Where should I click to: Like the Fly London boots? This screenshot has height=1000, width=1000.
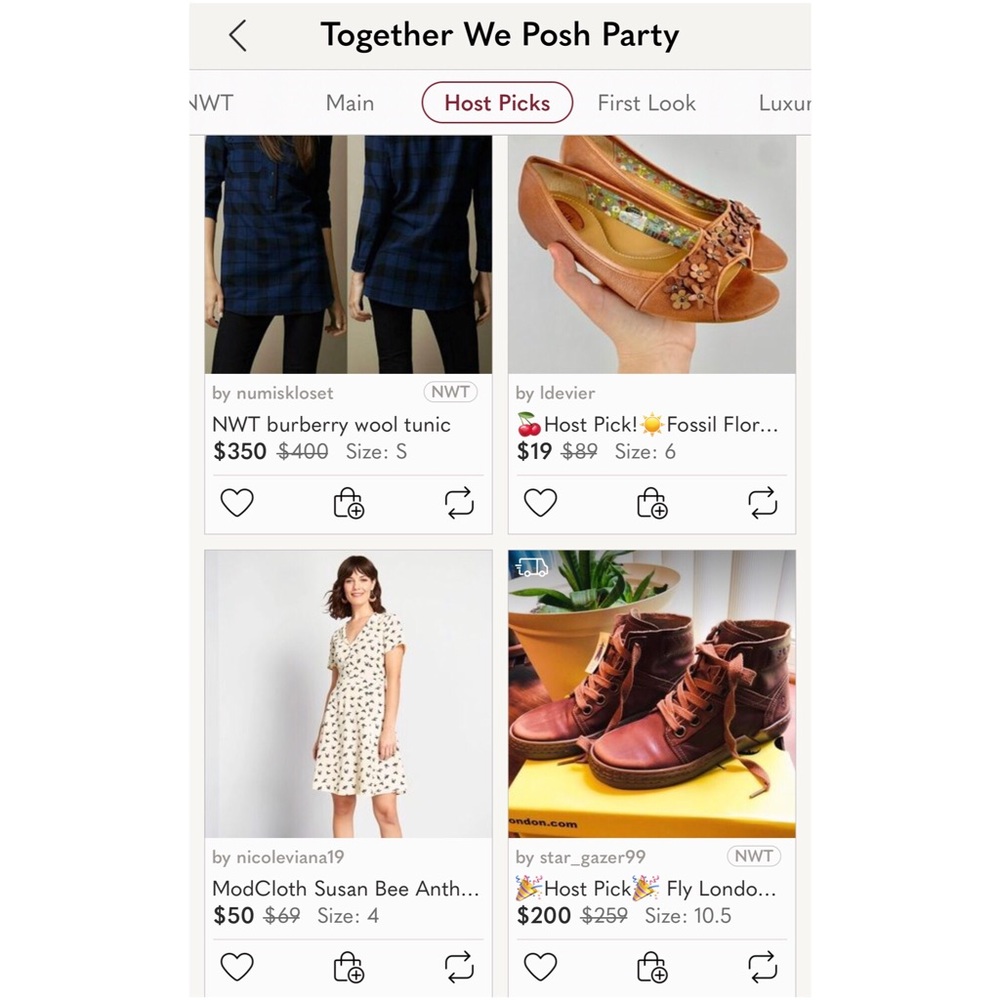click(x=540, y=966)
